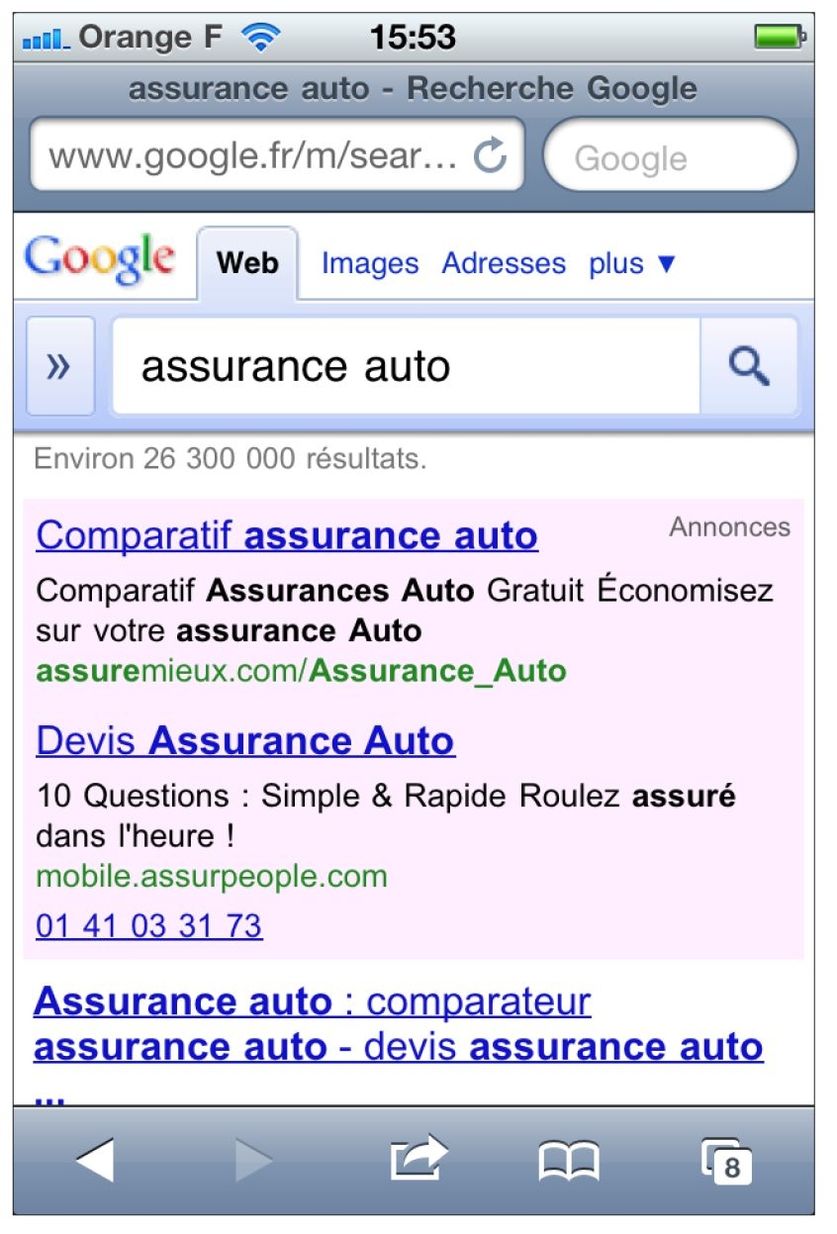Image resolution: width=837 pixels, height=1234 pixels.
Task: Select the Web tab
Action: pos(247,264)
